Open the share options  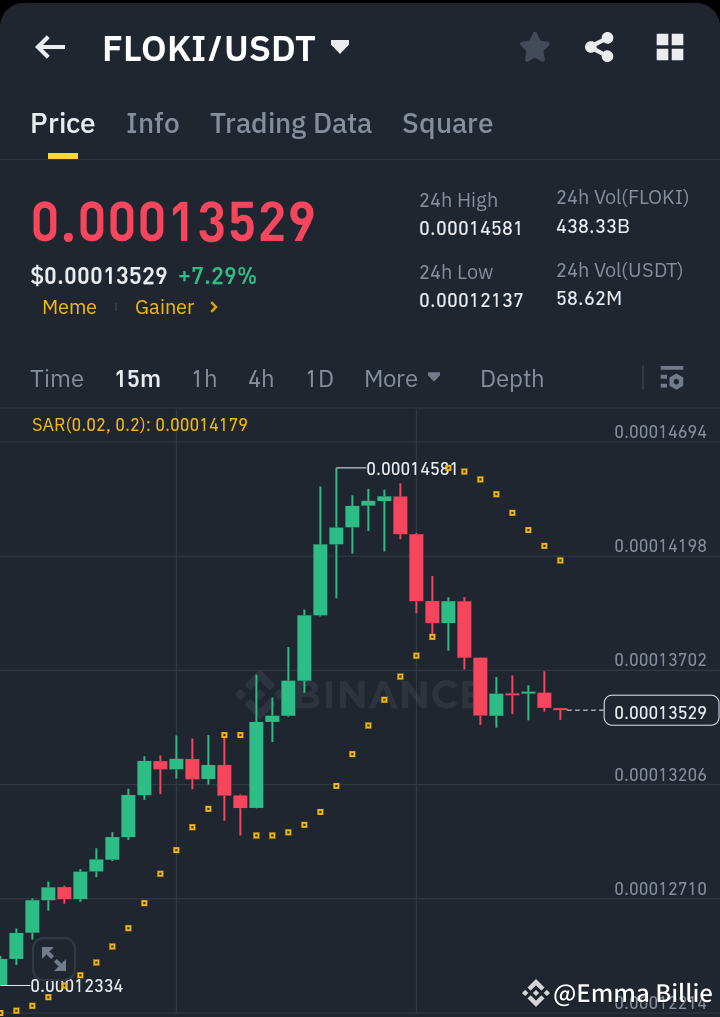[x=599, y=47]
